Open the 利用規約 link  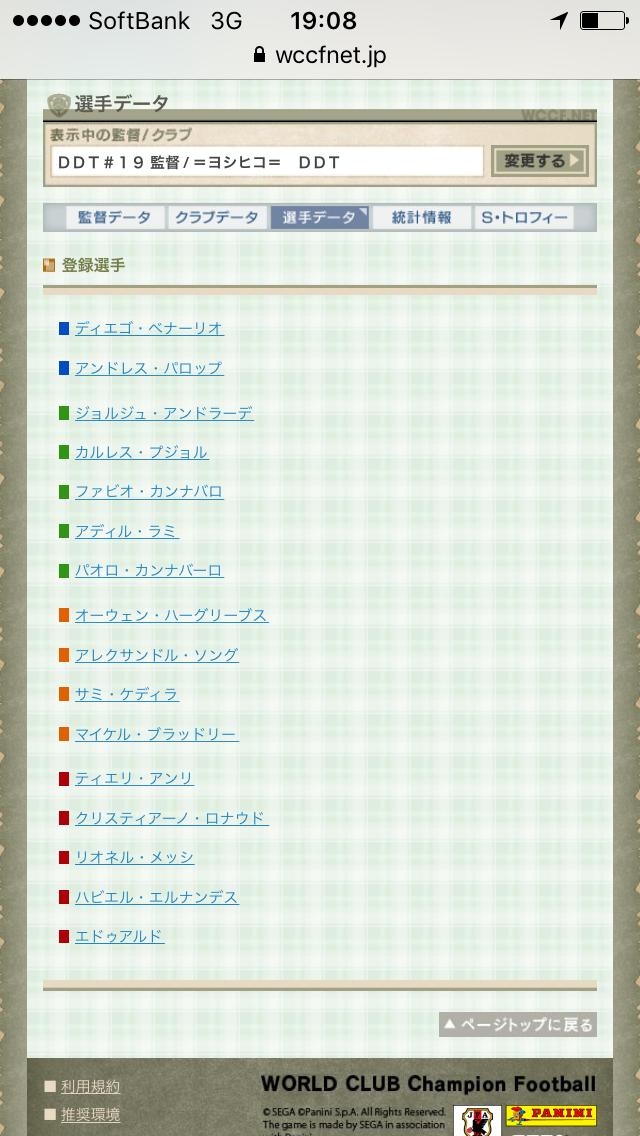coord(90,1087)
